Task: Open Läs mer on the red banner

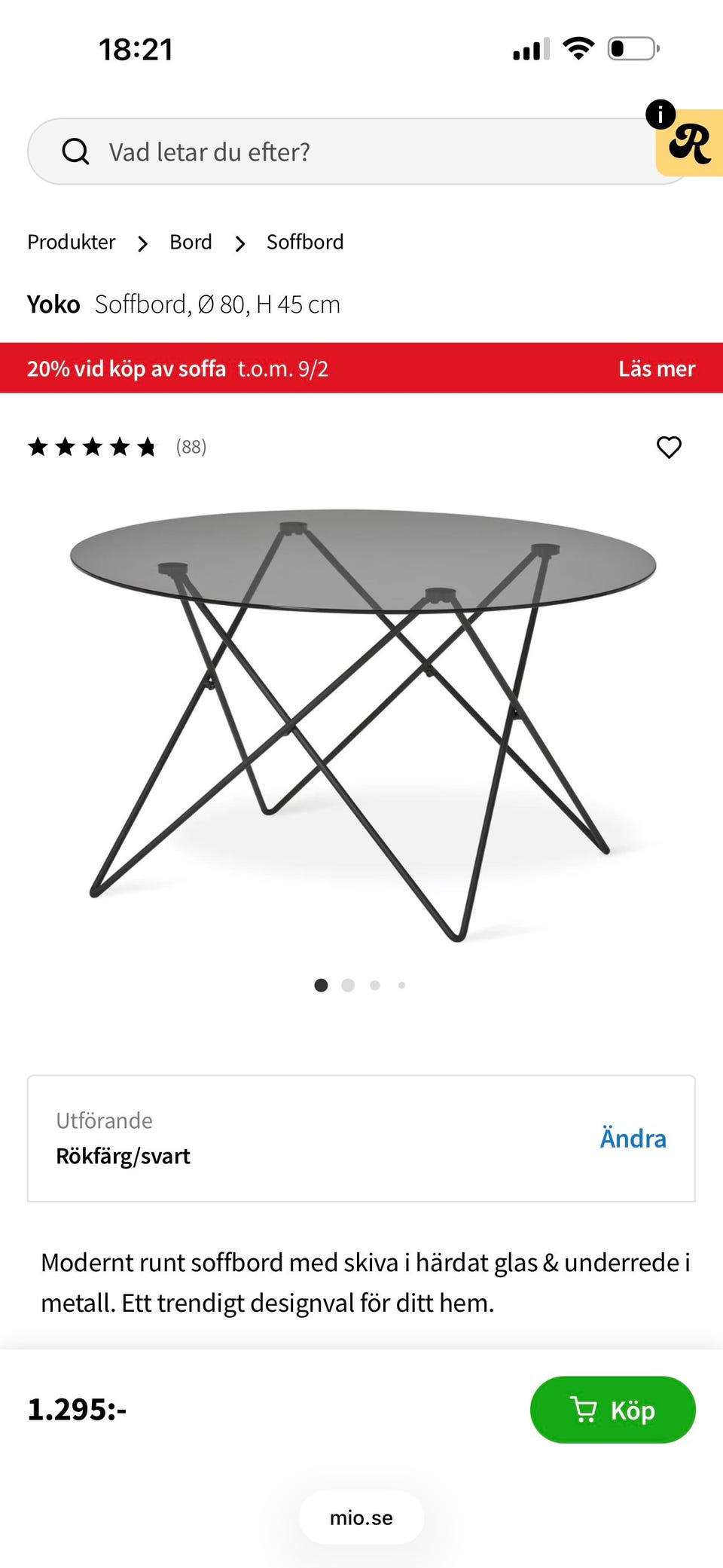Action: [x=657, y=368]
